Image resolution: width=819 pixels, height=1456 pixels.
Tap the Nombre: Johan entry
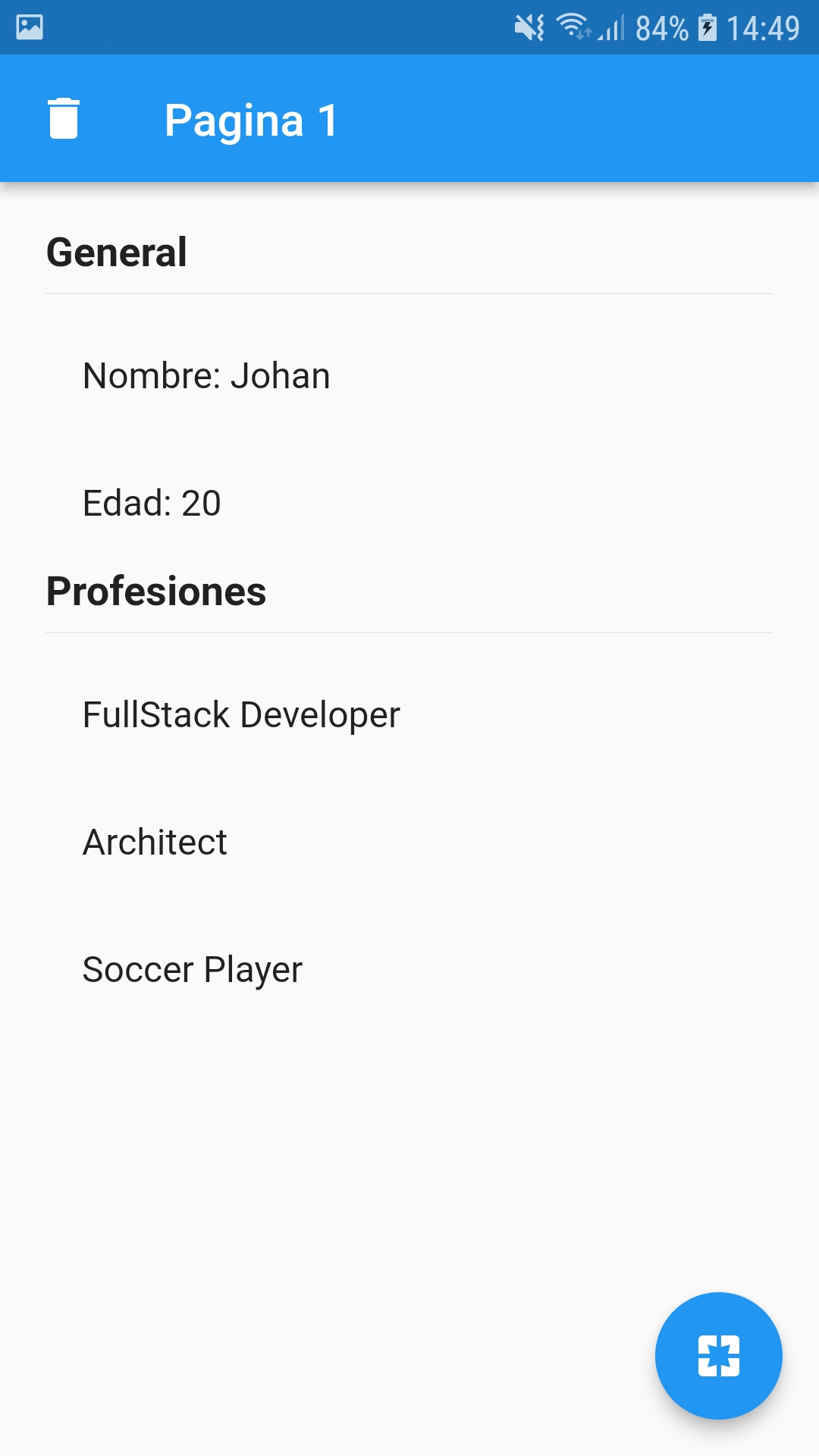[206, 375]
